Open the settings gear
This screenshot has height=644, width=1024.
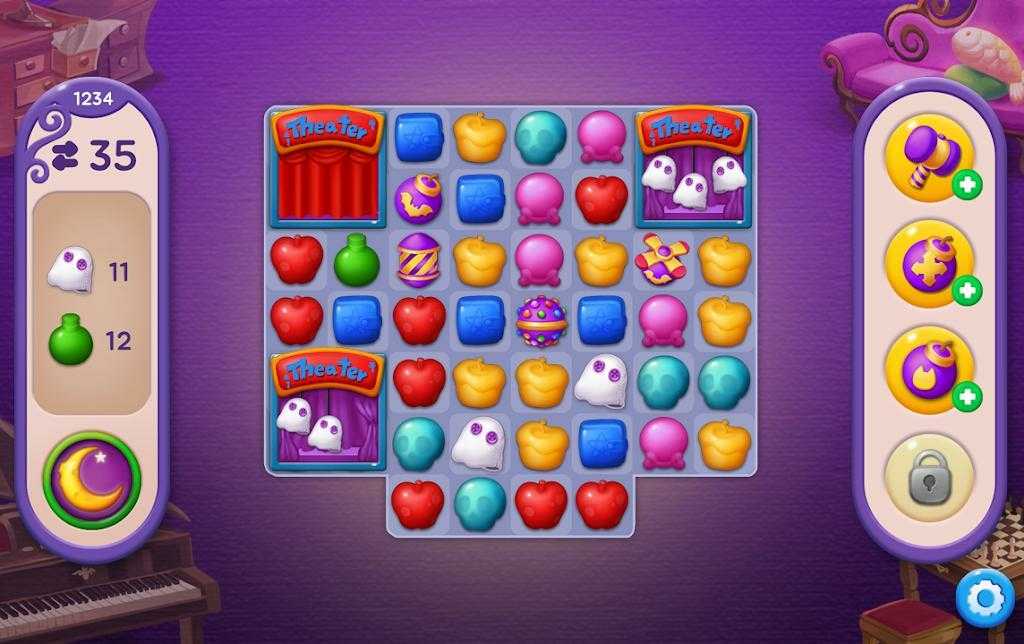[x=984, y=598]
